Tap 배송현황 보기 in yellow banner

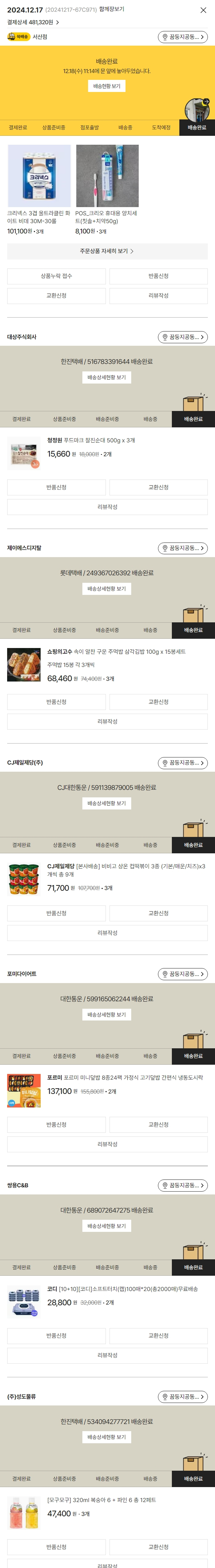coord(107,86)
